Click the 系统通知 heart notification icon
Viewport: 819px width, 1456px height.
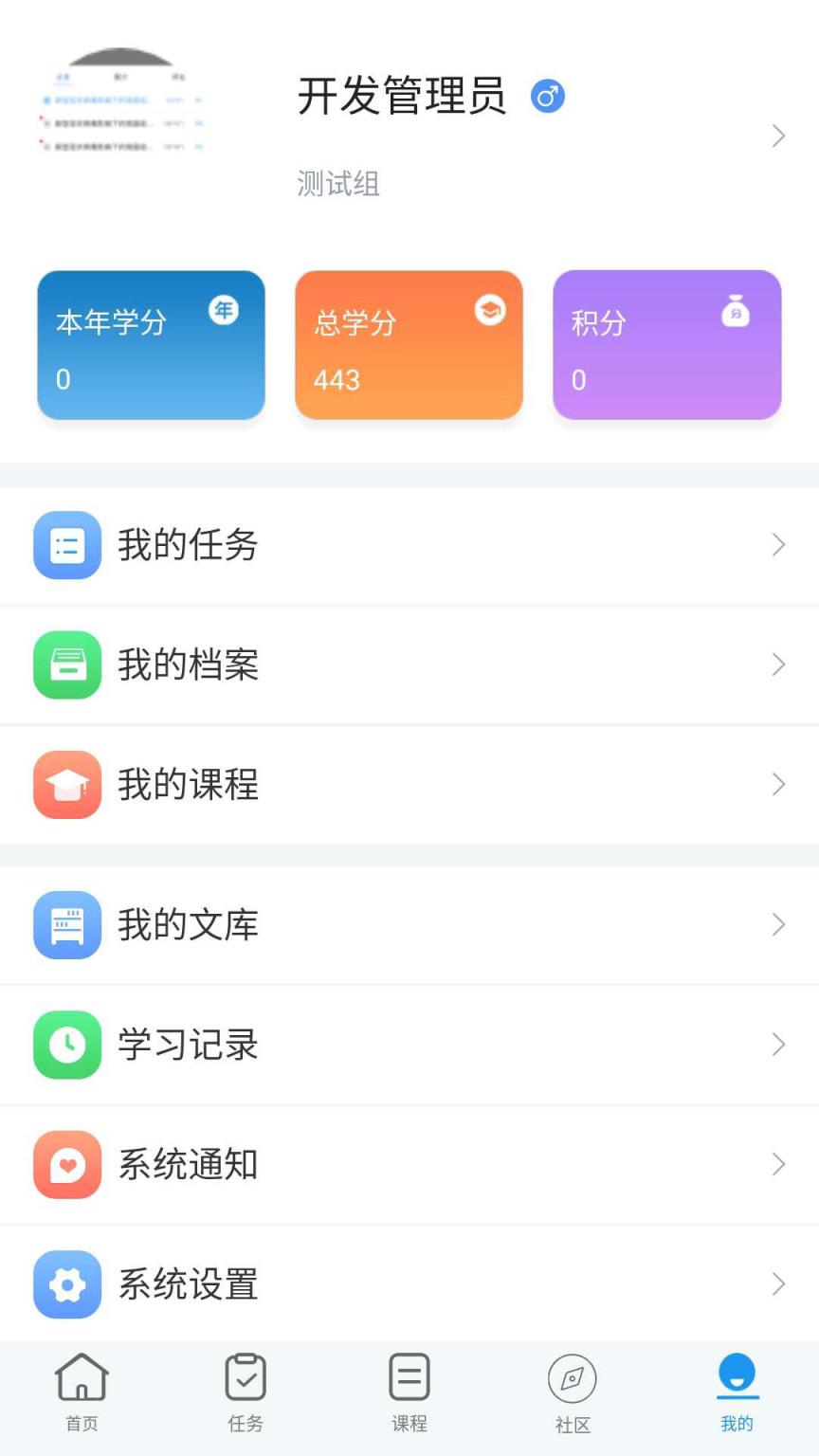tap(66, 1165)
